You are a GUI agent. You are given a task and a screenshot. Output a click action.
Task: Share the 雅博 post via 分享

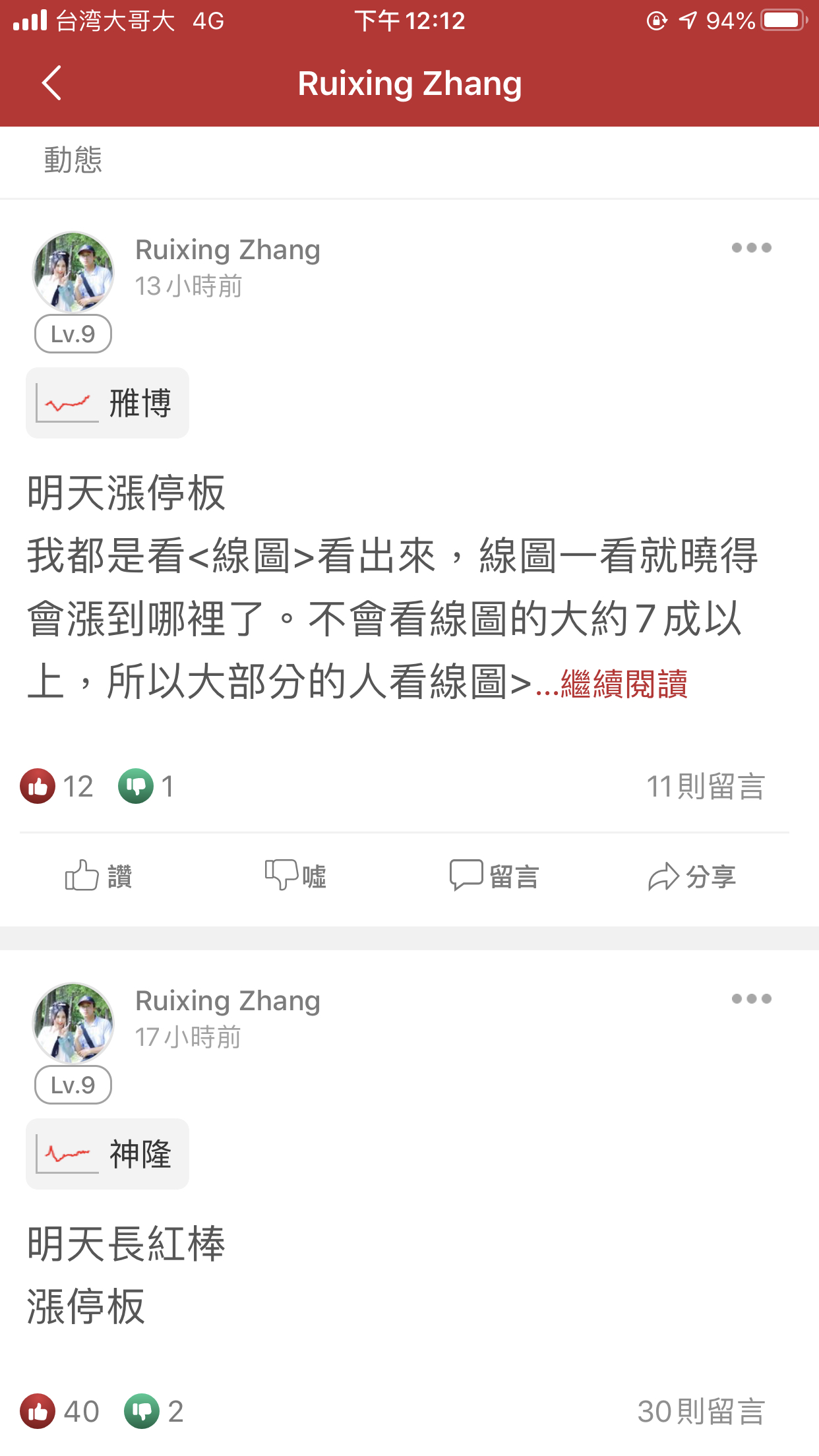tap(692, 876)
